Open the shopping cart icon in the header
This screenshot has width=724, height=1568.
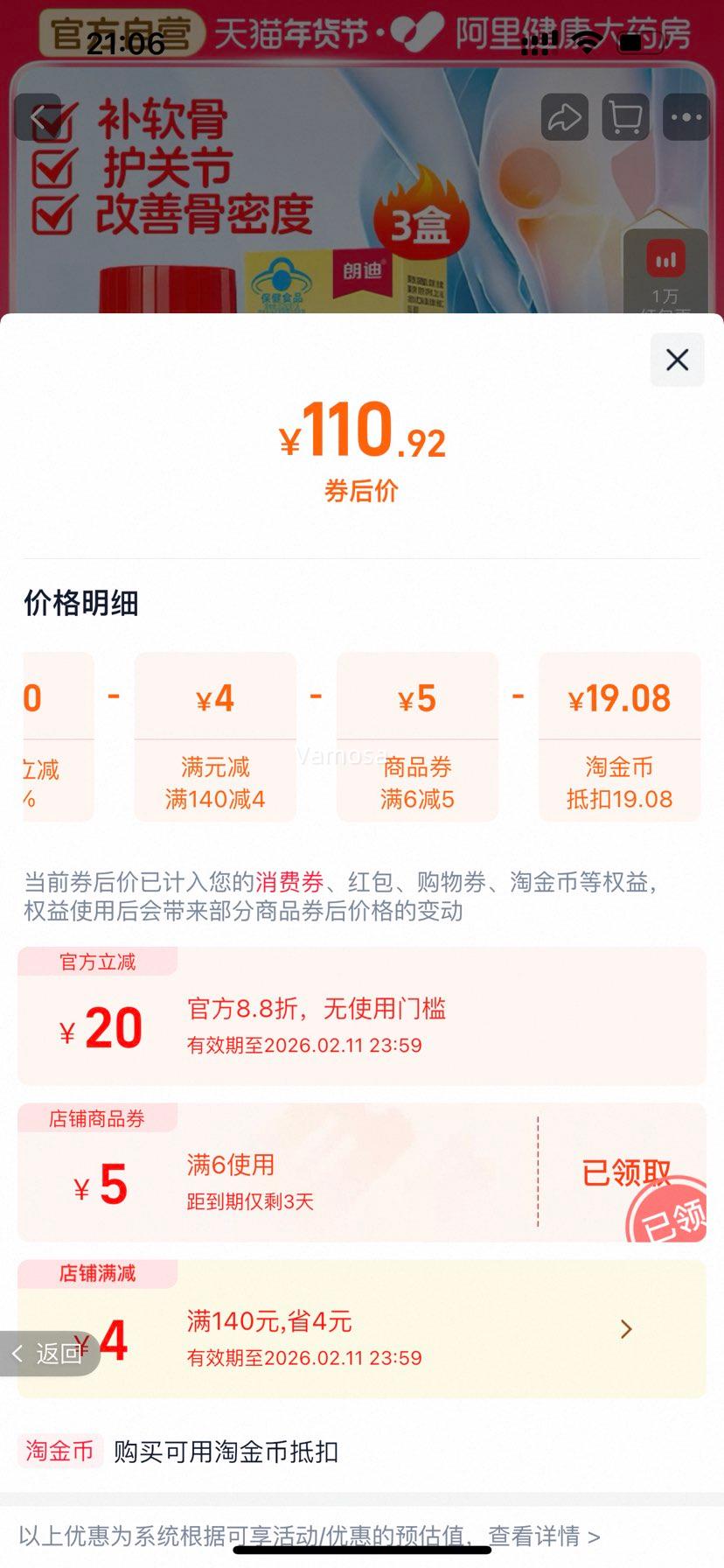[625, 116]
